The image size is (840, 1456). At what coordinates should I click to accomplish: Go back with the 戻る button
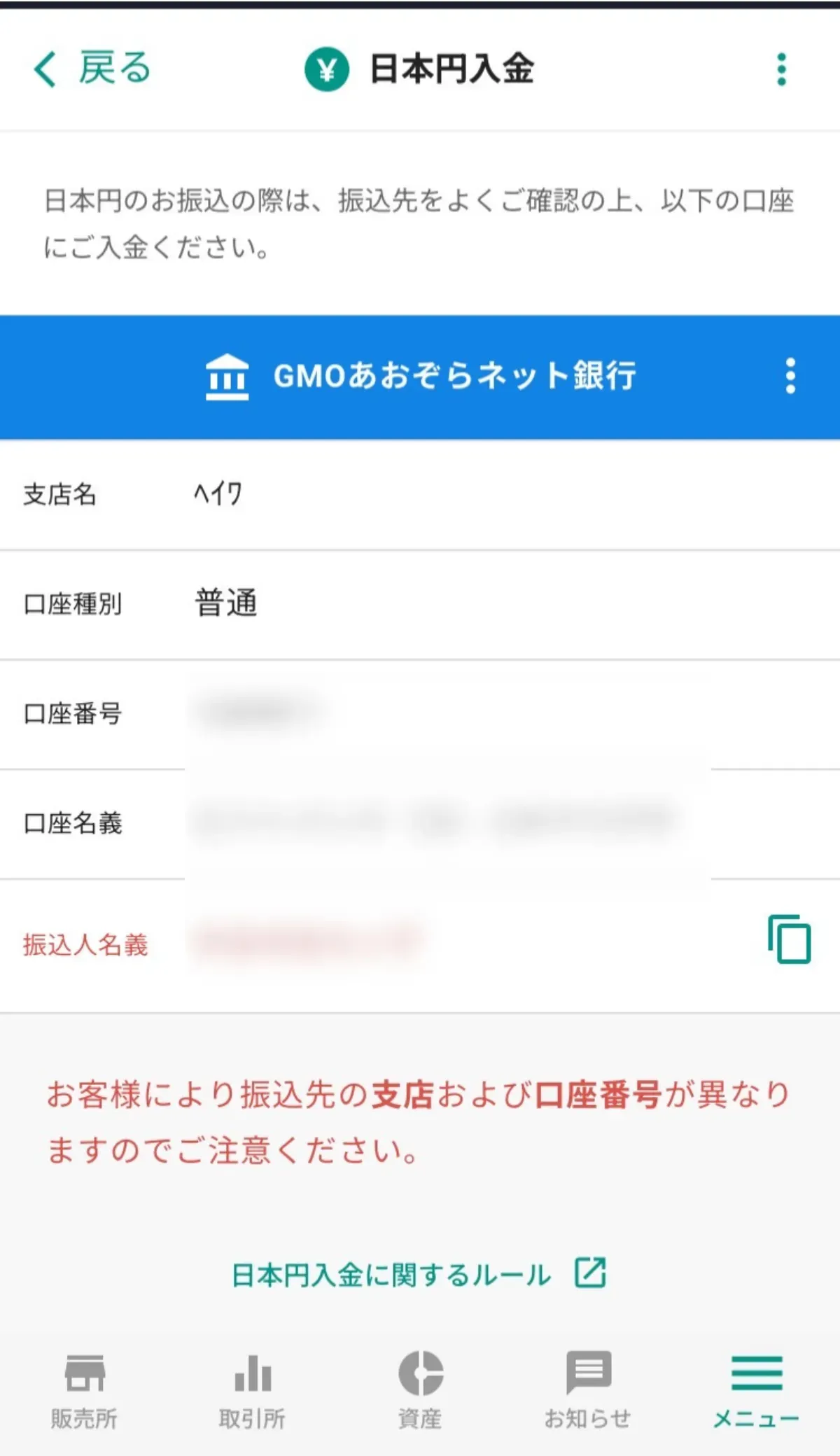pos(92,69)
